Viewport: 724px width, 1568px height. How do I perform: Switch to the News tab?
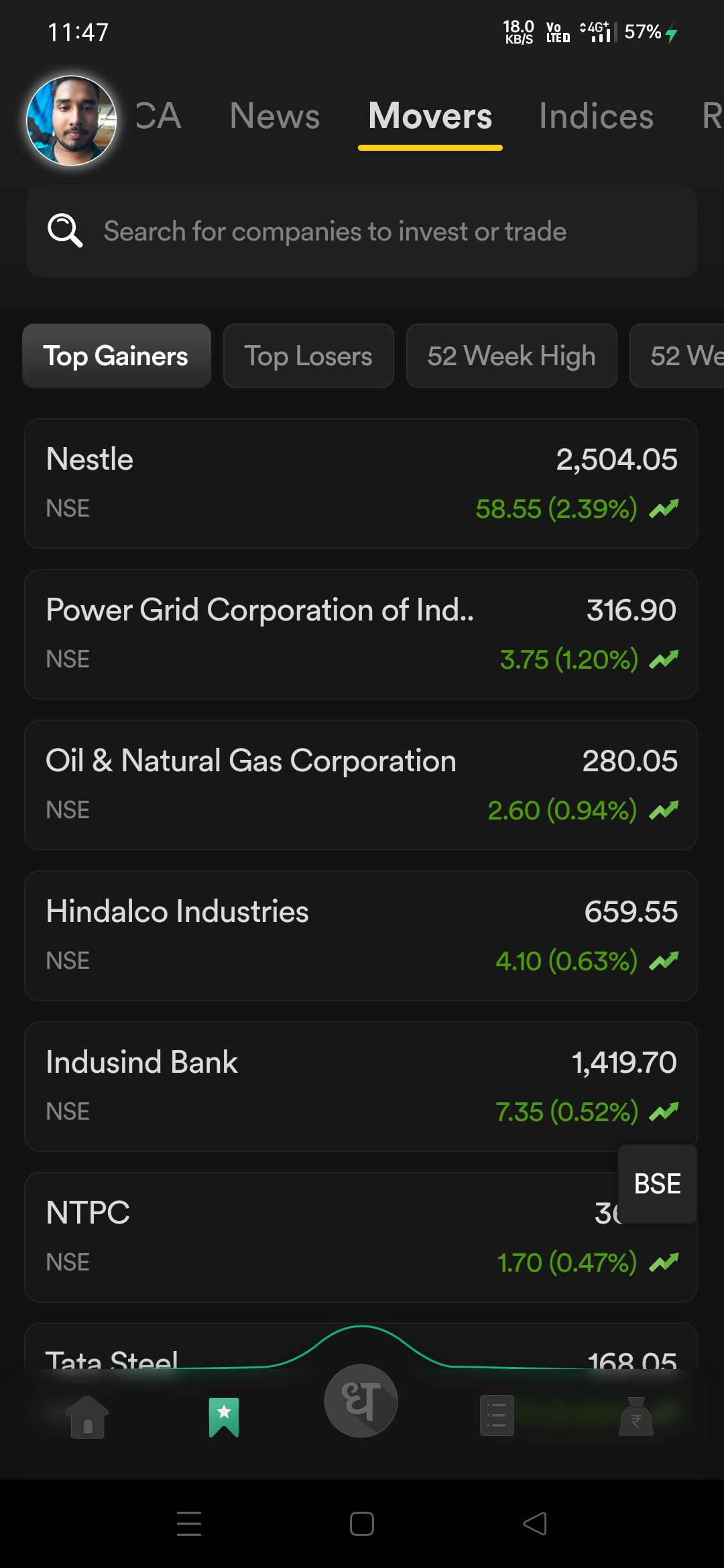tap(275, 116)
